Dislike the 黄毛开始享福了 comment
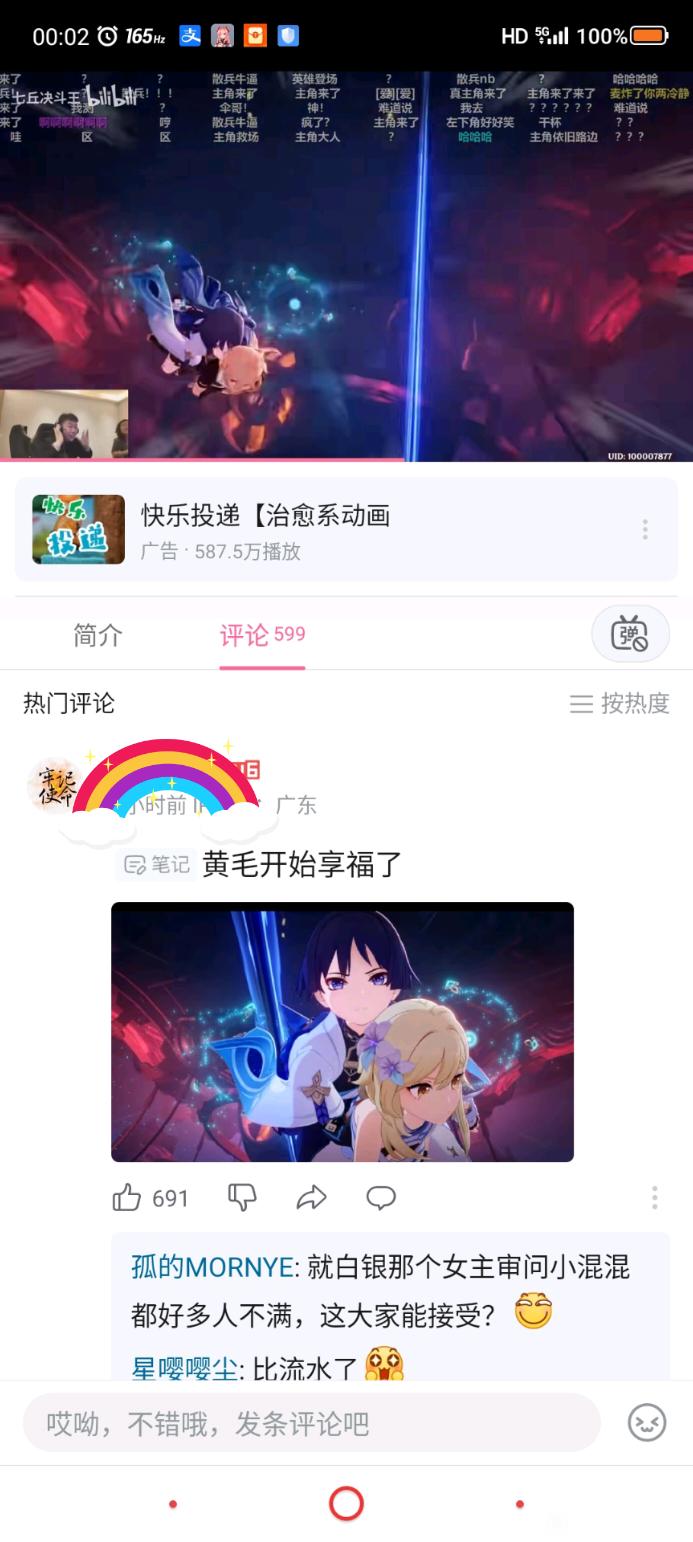Image resolution: width=693 pixels, height=1542 pixels. [x=242, y=1197]
